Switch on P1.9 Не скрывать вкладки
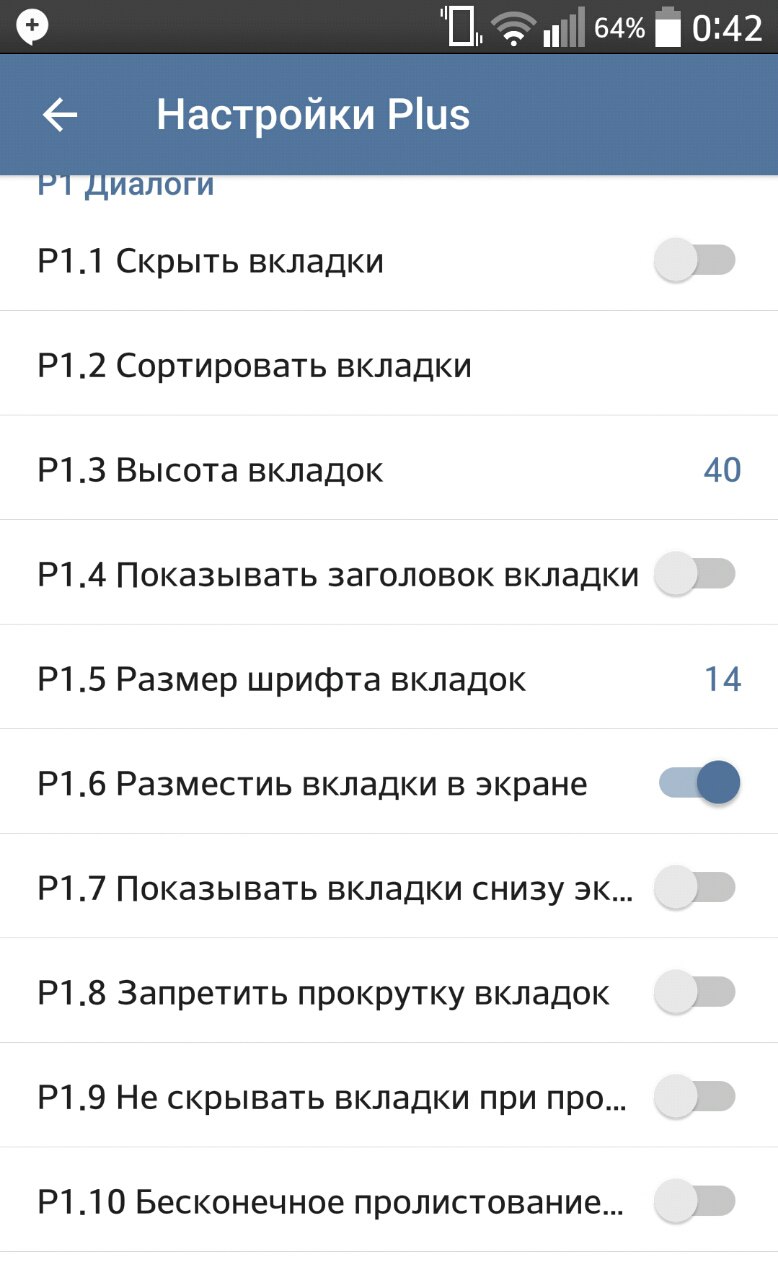The height and width of the screenshot is (1280, 778). [x=695, y=1096]
